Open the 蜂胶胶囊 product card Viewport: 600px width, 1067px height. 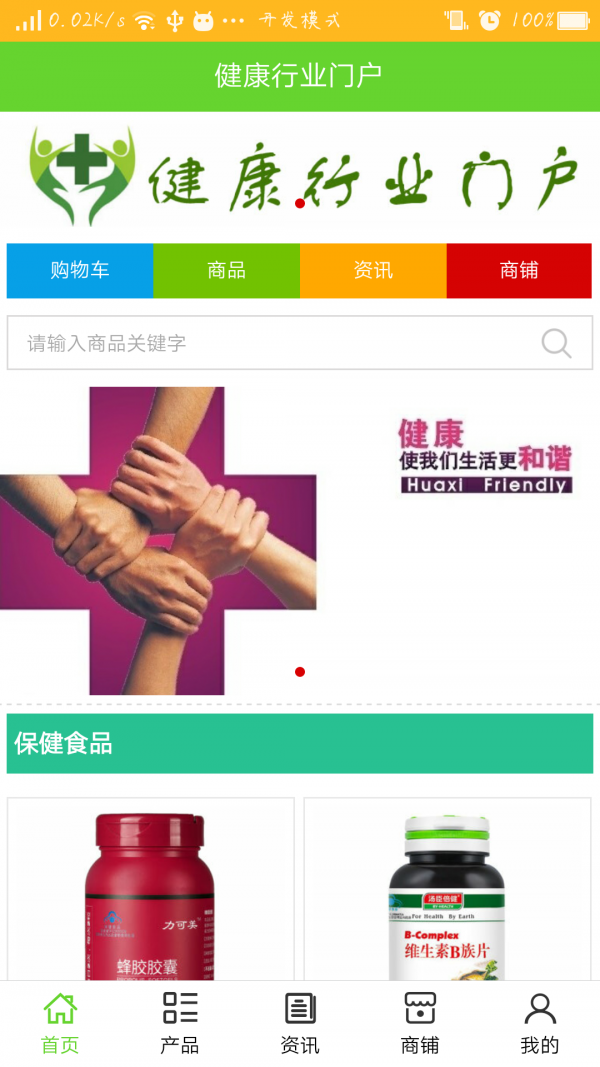pyautogui.click(x=151, y=890)
